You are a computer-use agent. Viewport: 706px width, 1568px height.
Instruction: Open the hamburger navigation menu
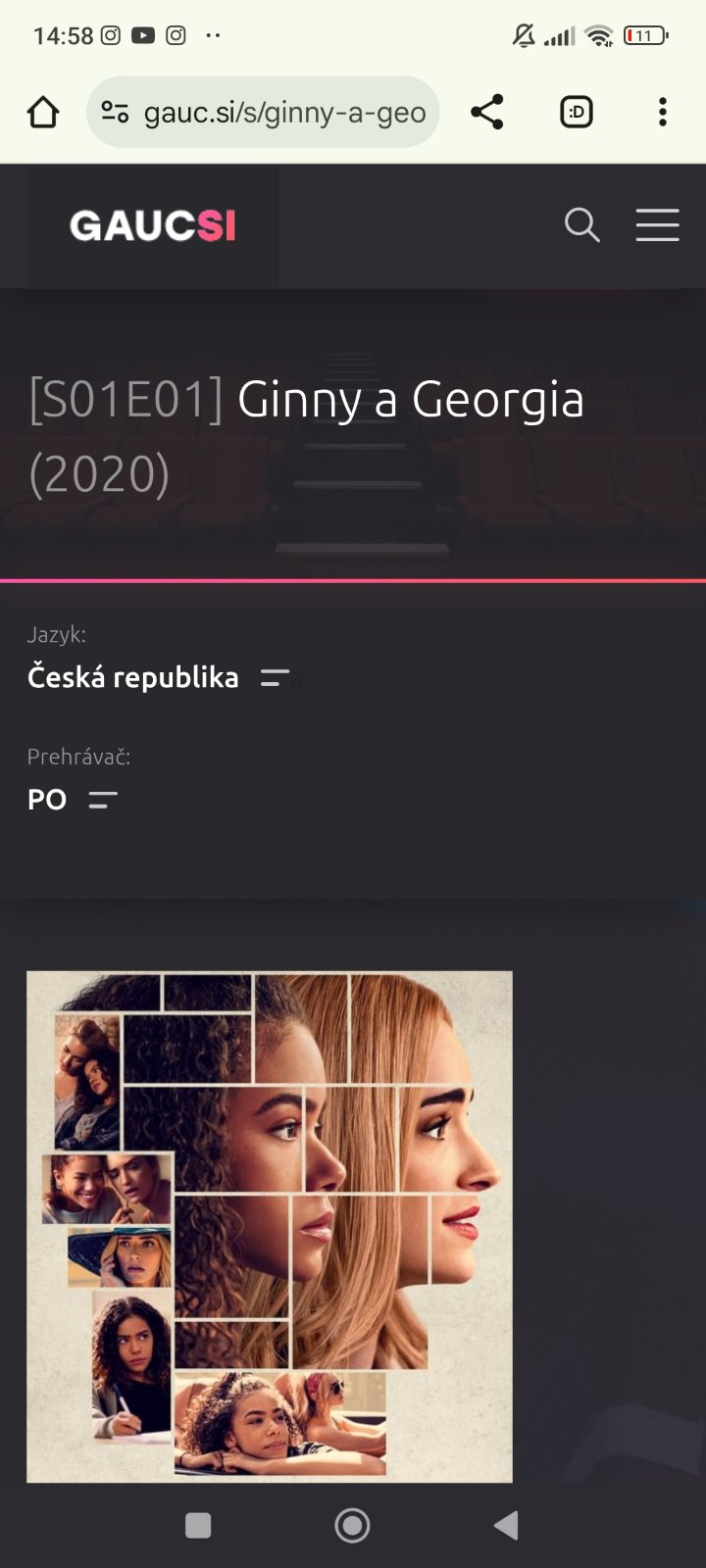point(657,225)
